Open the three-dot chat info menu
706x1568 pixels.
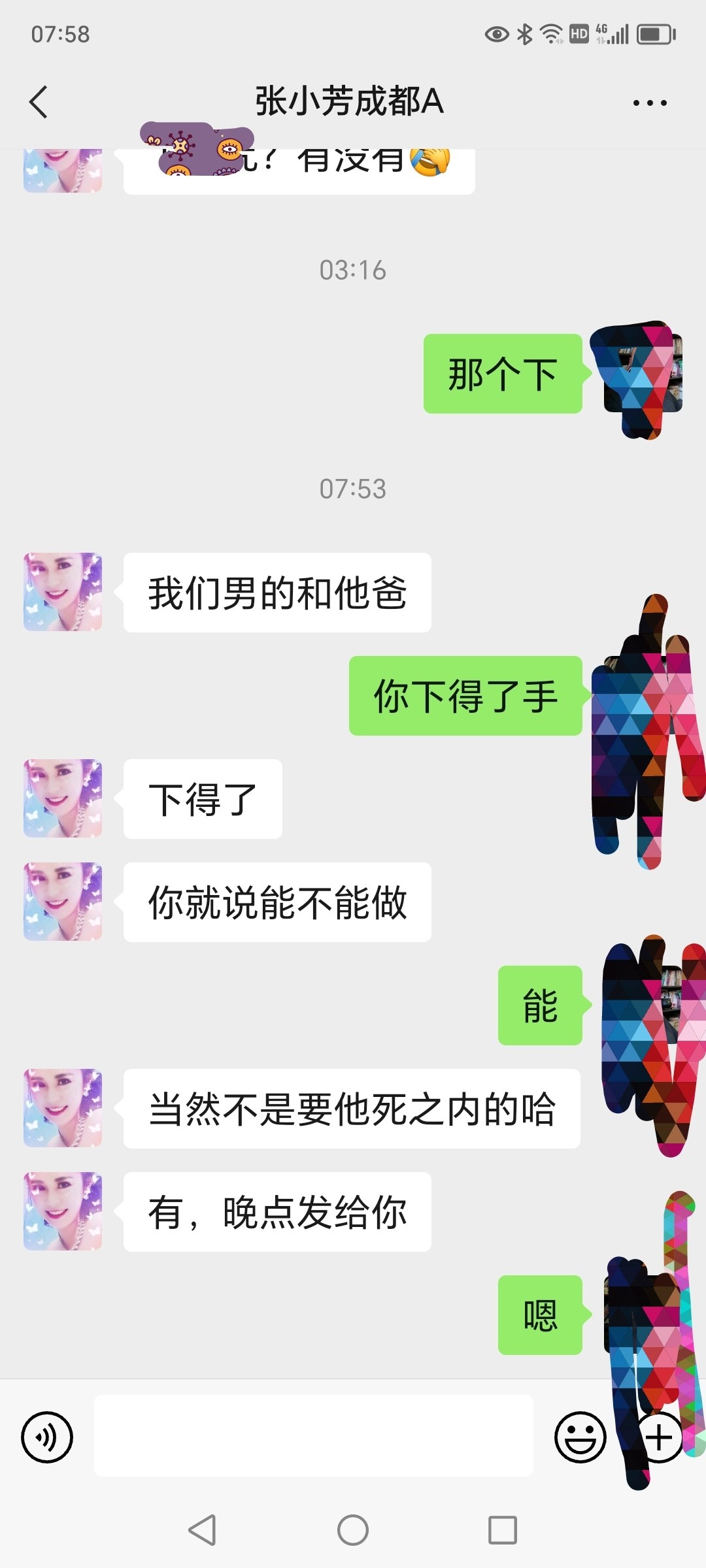click(x=650, y=103)
